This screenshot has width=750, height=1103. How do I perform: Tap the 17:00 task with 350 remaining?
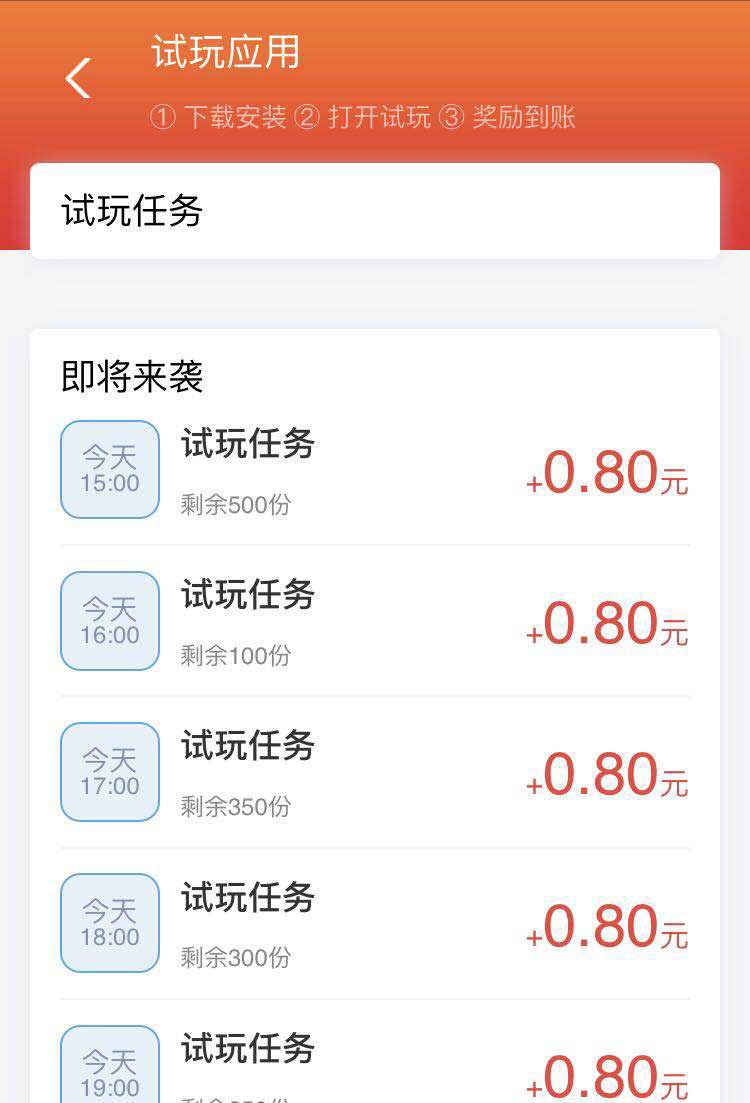click(x=374, y=772)
